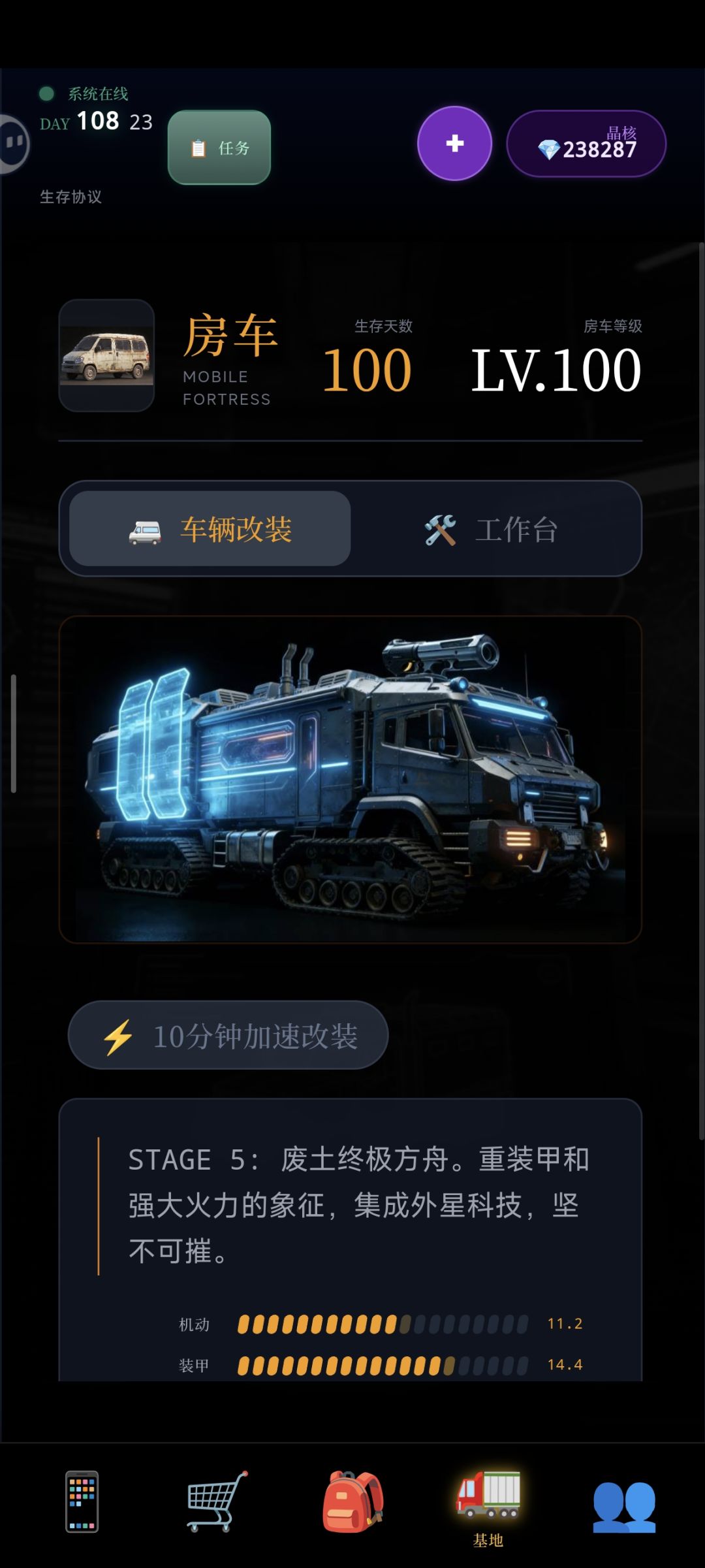Tap the van icon on 车辆改装 tab
Viewport: 705px width, 1568px height.
(146, 529)
